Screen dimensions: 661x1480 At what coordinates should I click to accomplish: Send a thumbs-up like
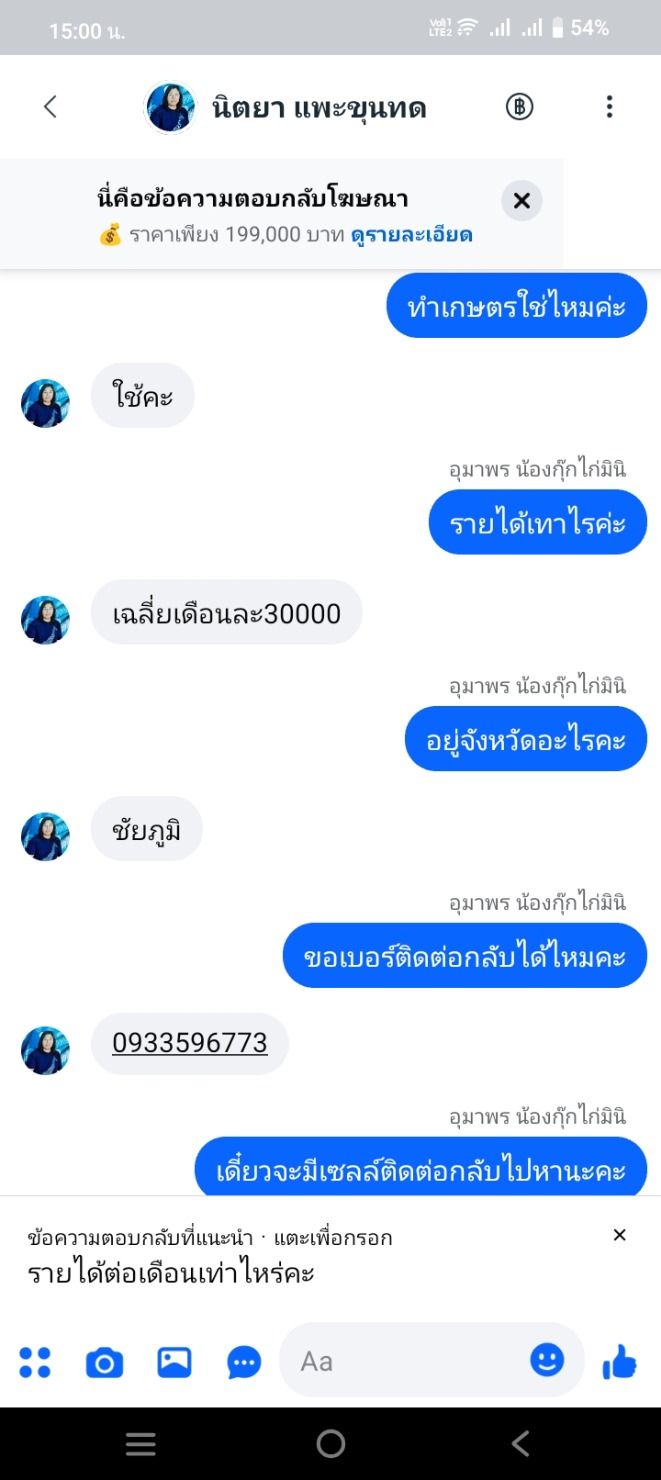619,1361
